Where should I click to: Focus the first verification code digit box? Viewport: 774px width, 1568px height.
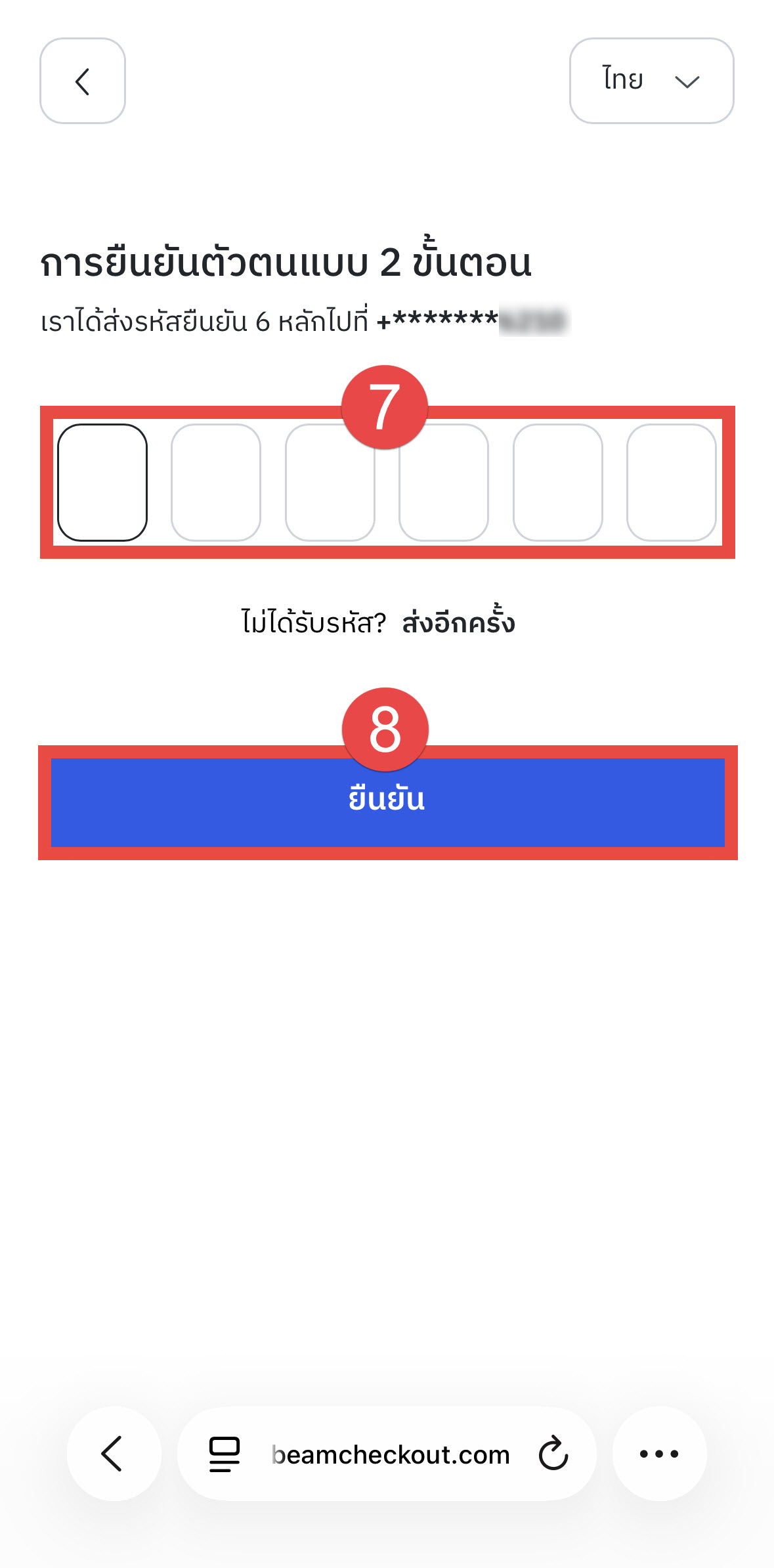pos(102,483)
